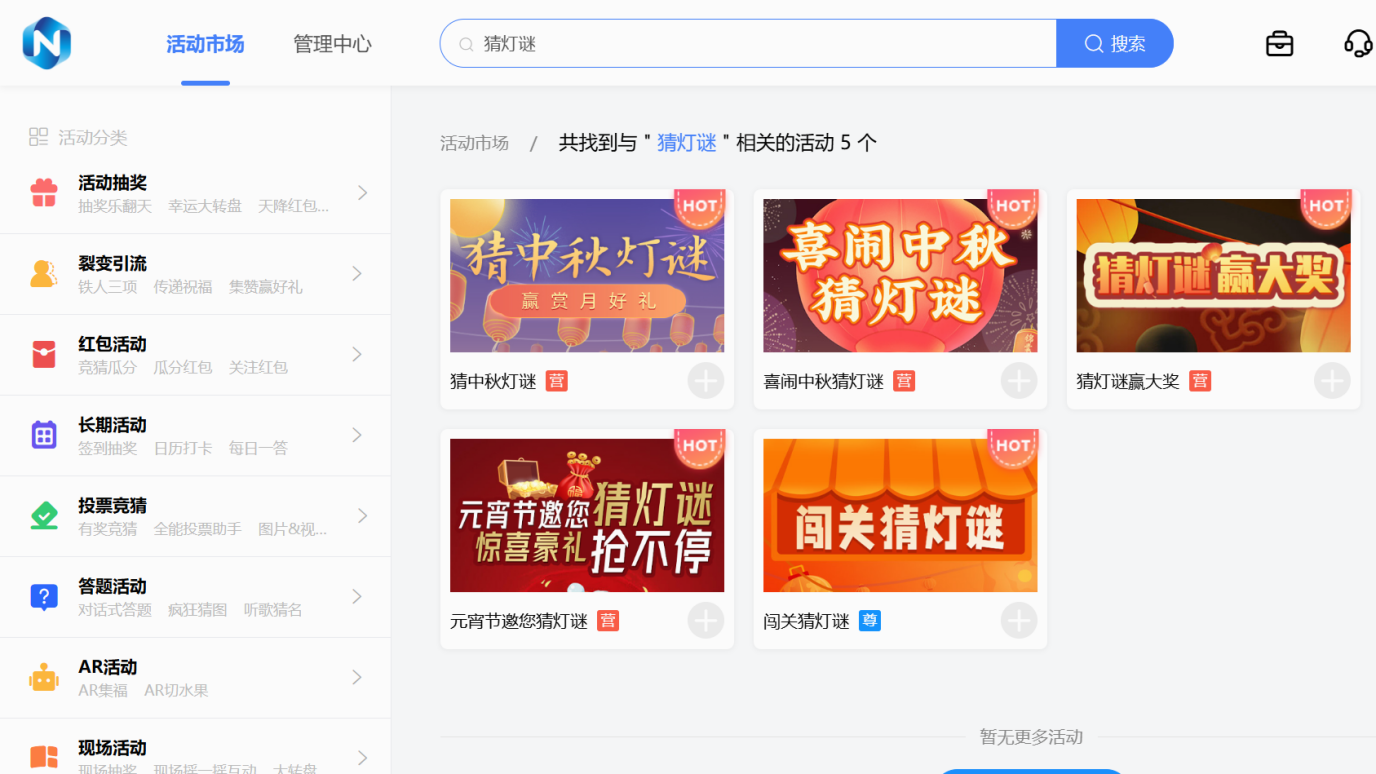Add the 闯关猜灯谜 activity with plus
The width and height of the screenshot is (1376, 774).
1019,621
